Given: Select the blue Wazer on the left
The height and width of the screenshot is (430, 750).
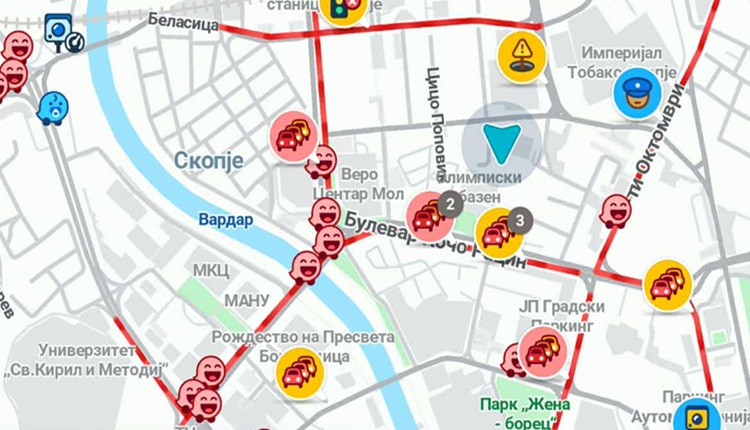Looking at the screenshot, I should click(52, 106).
